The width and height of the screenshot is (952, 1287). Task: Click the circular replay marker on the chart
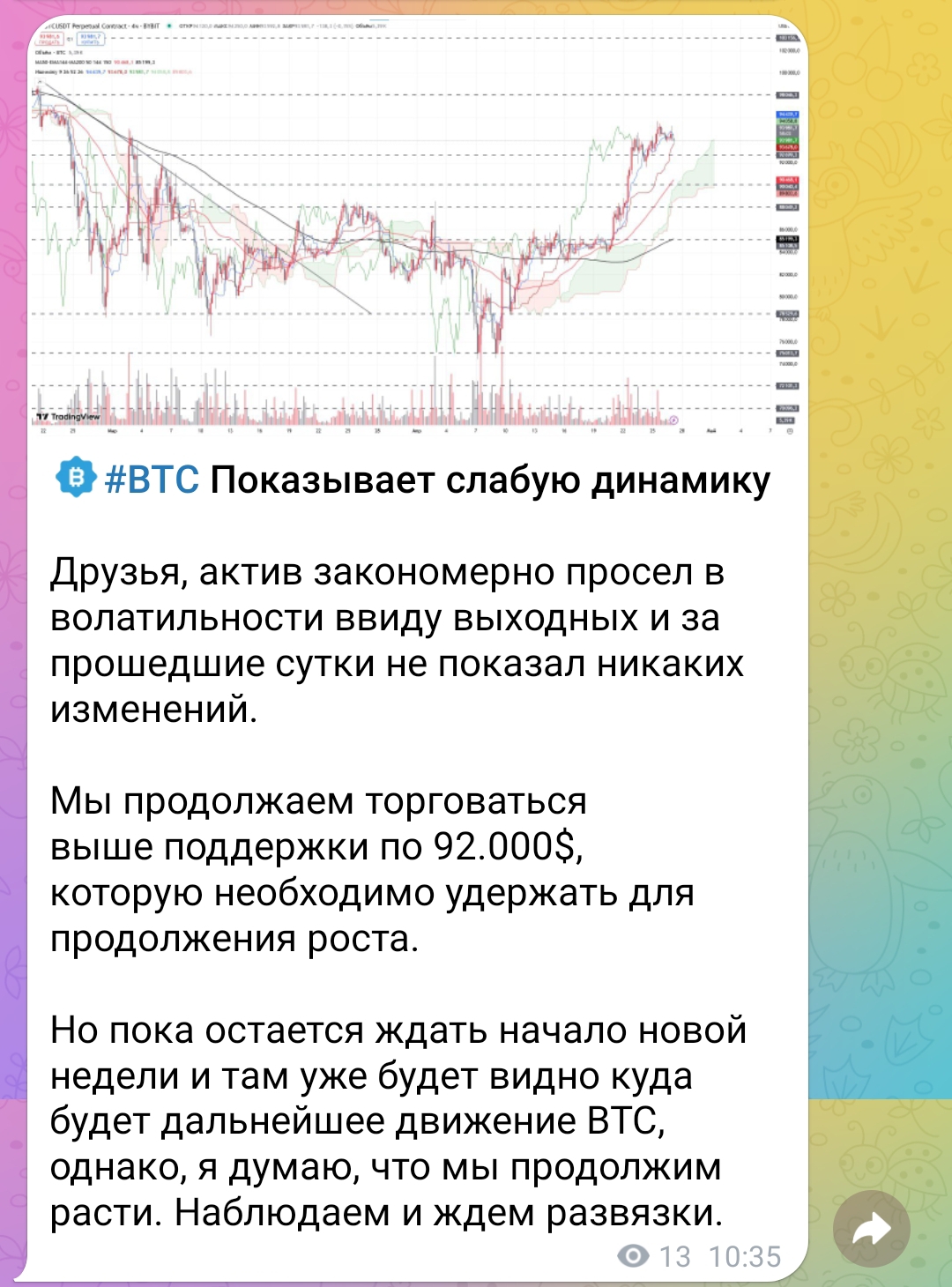[673, 420]
